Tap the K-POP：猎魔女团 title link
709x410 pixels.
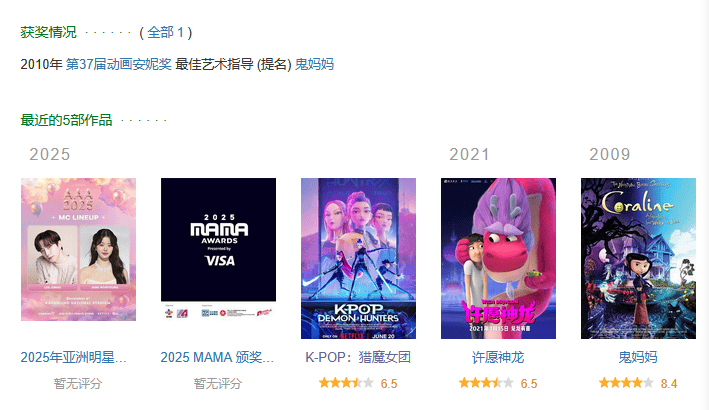click(x=358, y=357)
